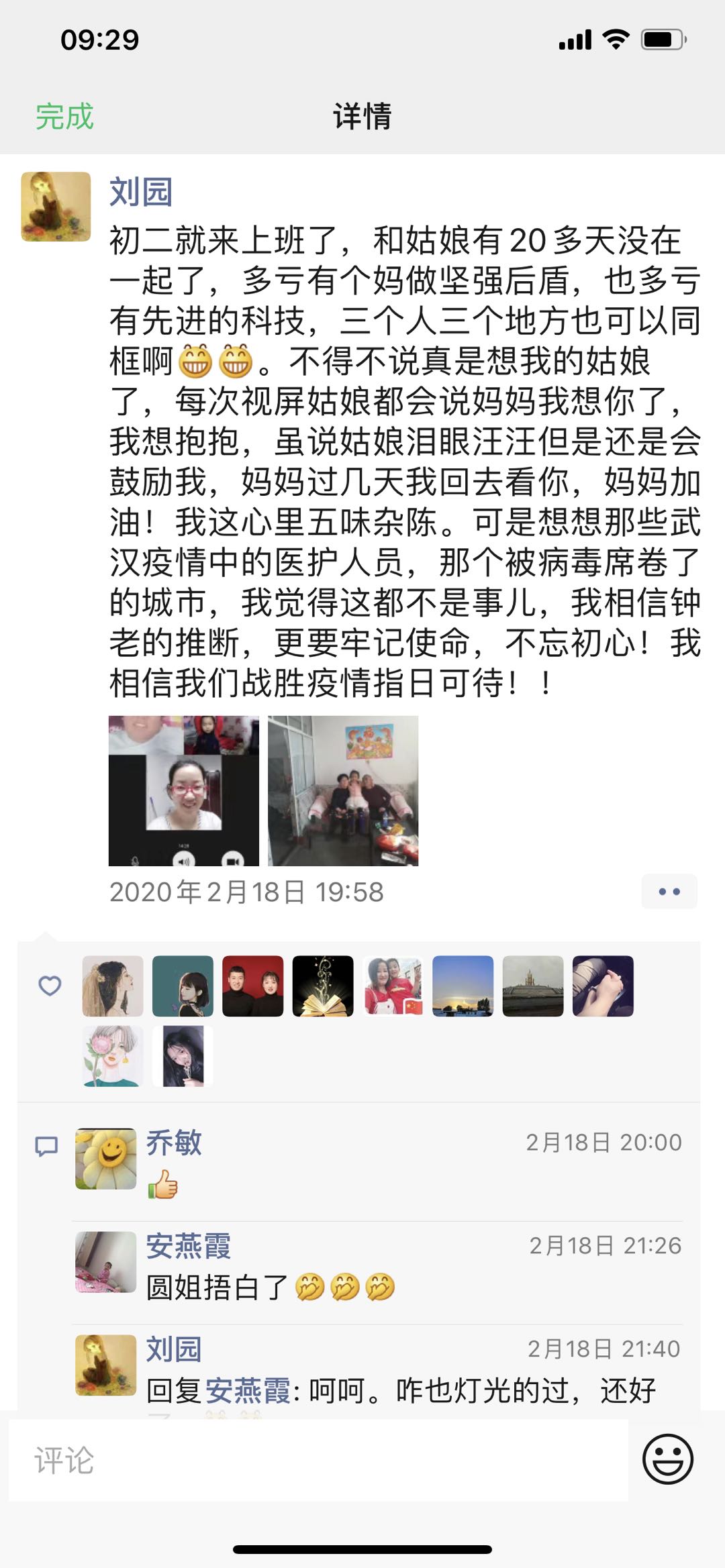The height and width of the screenshot is (1568, 725).
Task: Open the two-dot like/comment menu
Action: pyautogui.click(x=669, y=892)
